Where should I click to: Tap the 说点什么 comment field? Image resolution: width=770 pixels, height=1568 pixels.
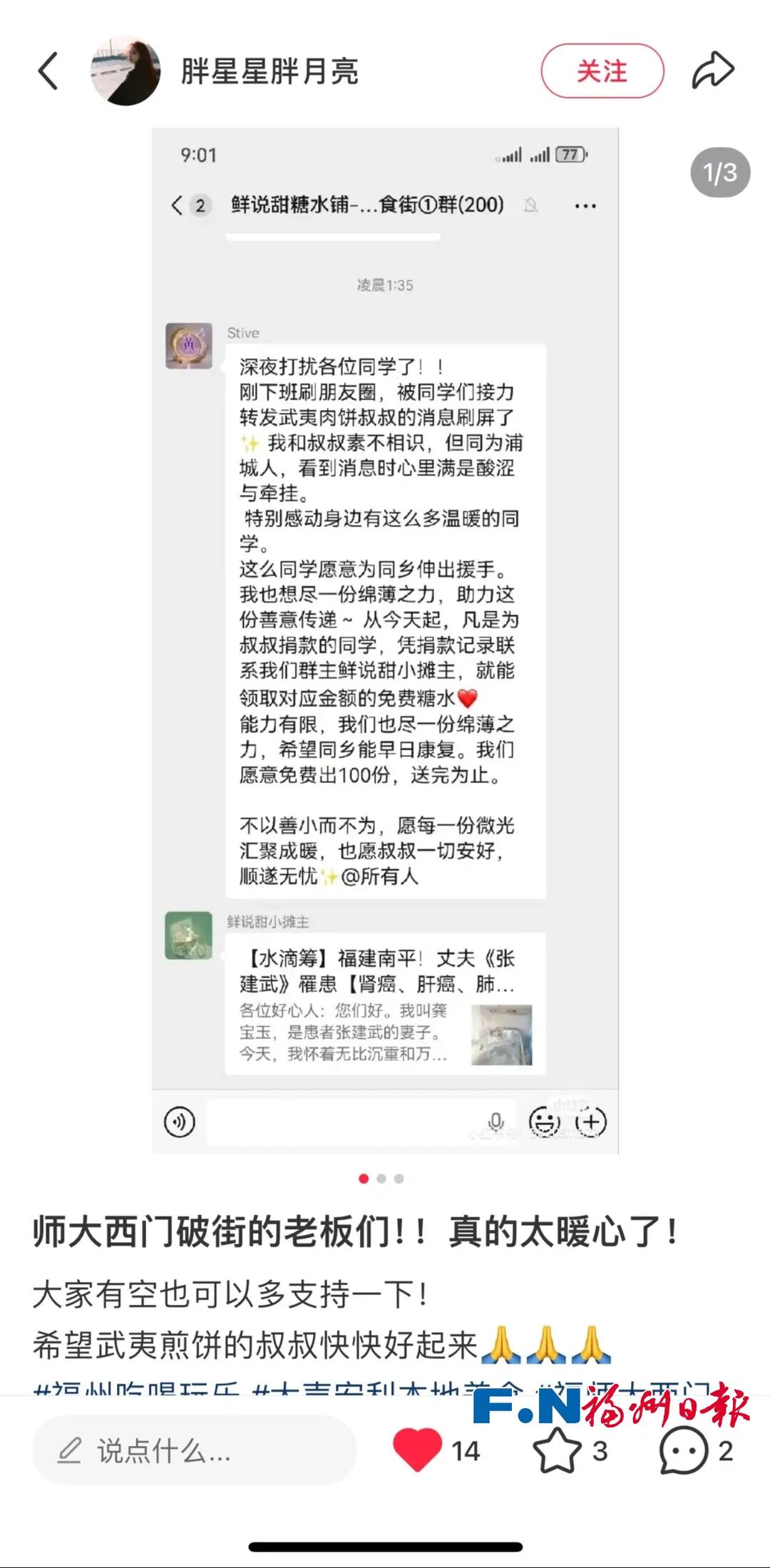(x=194, y=1450)
